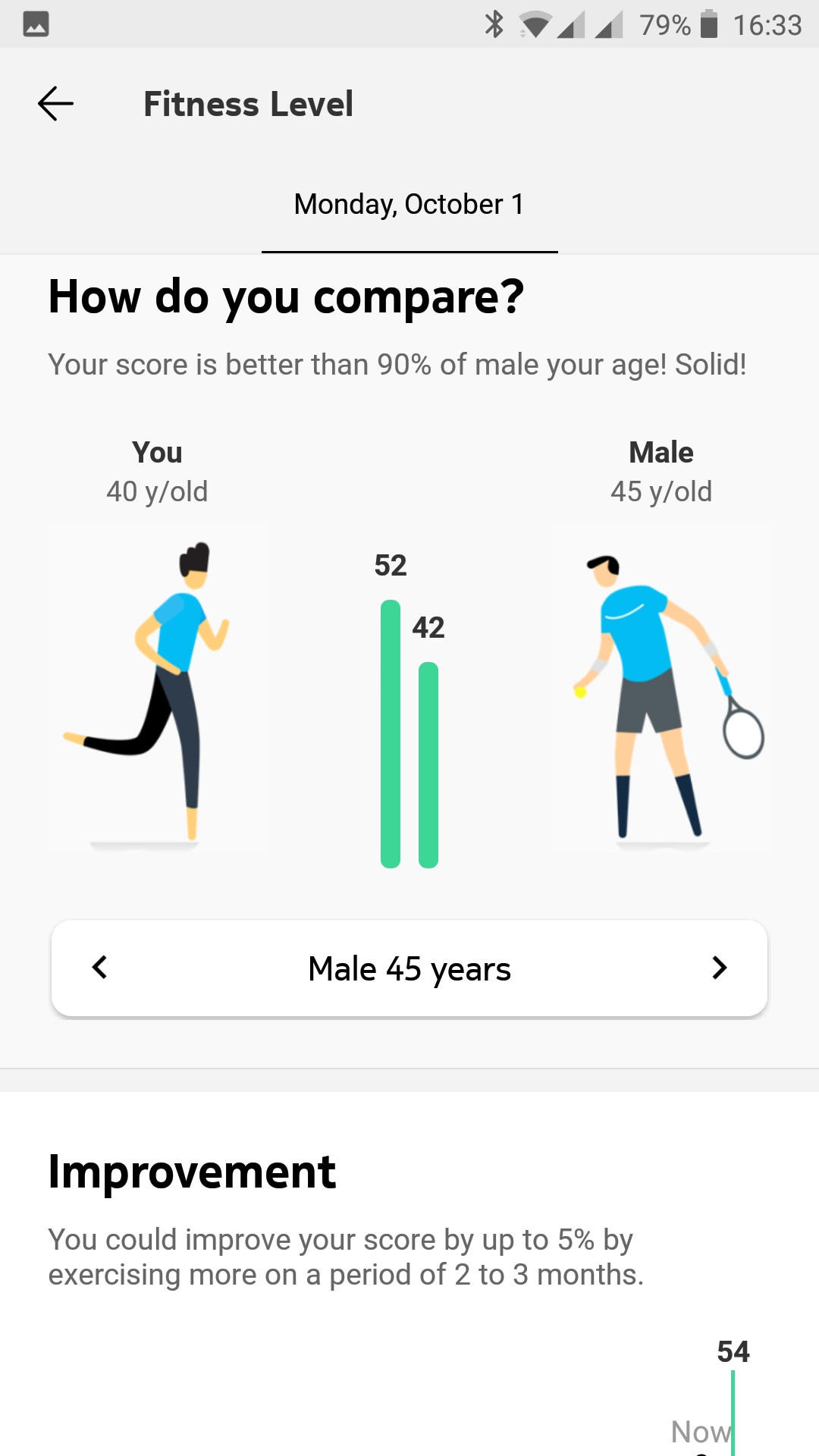Select the Monday, October 1 date tab

(x=409, y=205)
